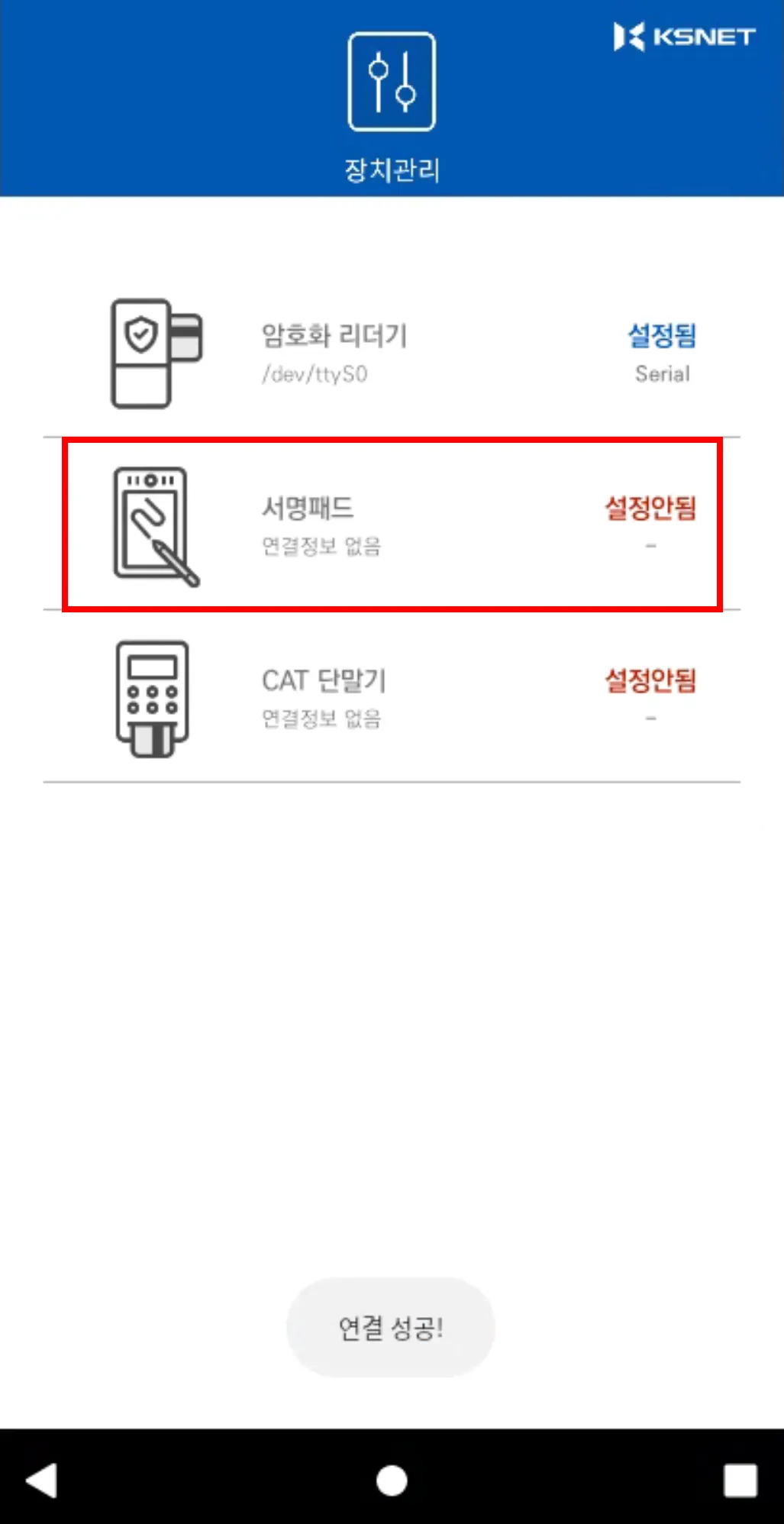Go back with the system back button
The image size is (784, 1524).
point(43,1480)
